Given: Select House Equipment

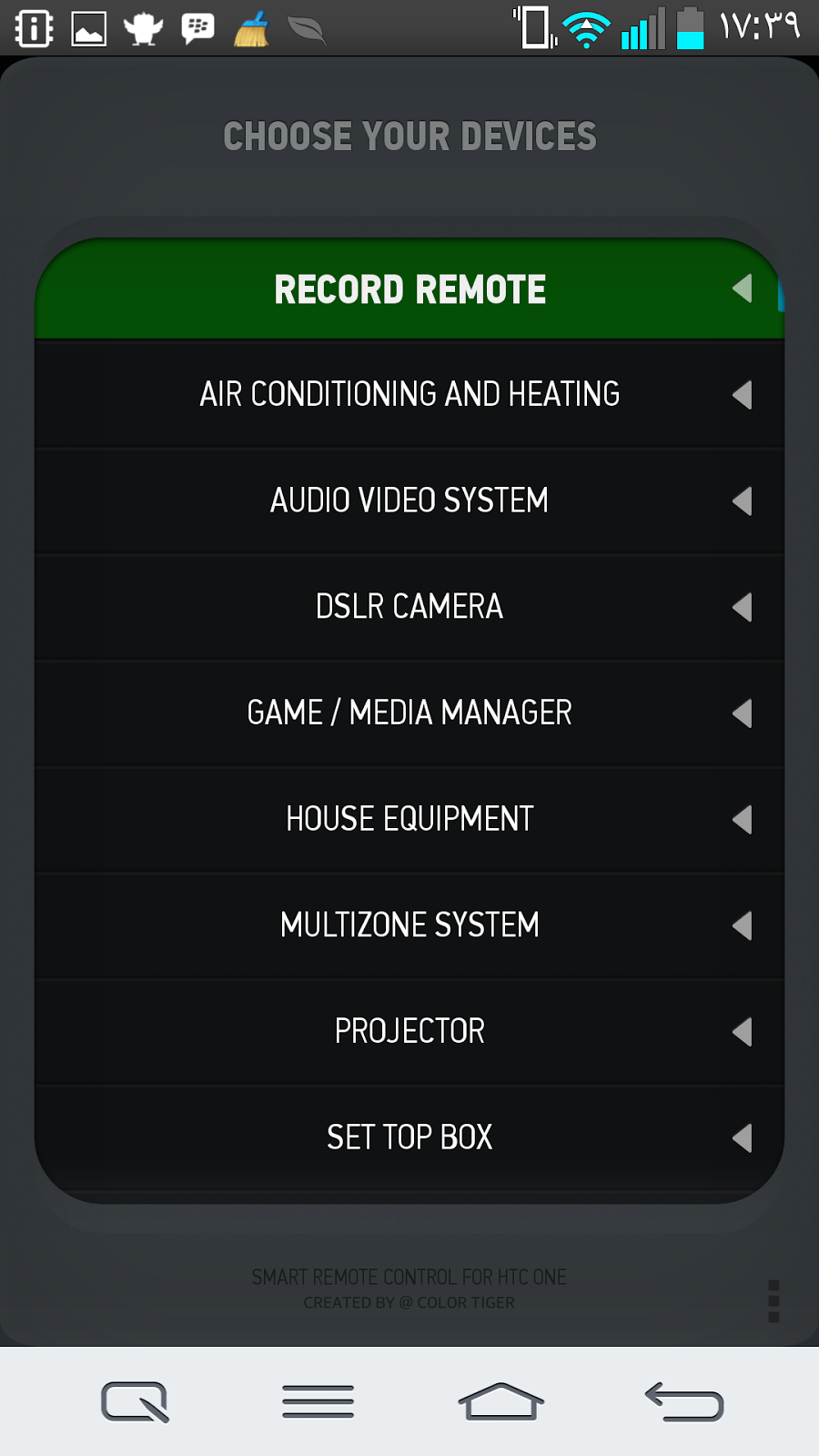Looking at the screenshot, I should (409, 819).
